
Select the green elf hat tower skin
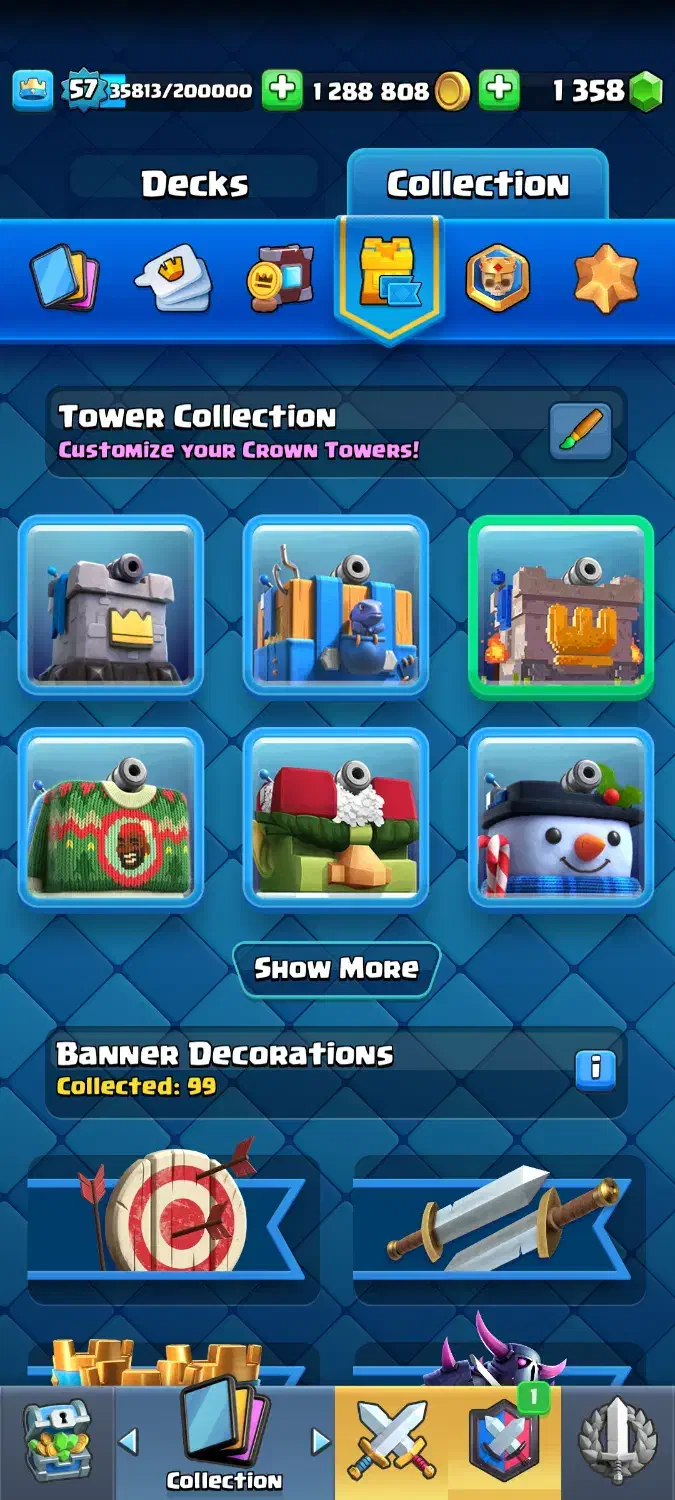(336, 817)
